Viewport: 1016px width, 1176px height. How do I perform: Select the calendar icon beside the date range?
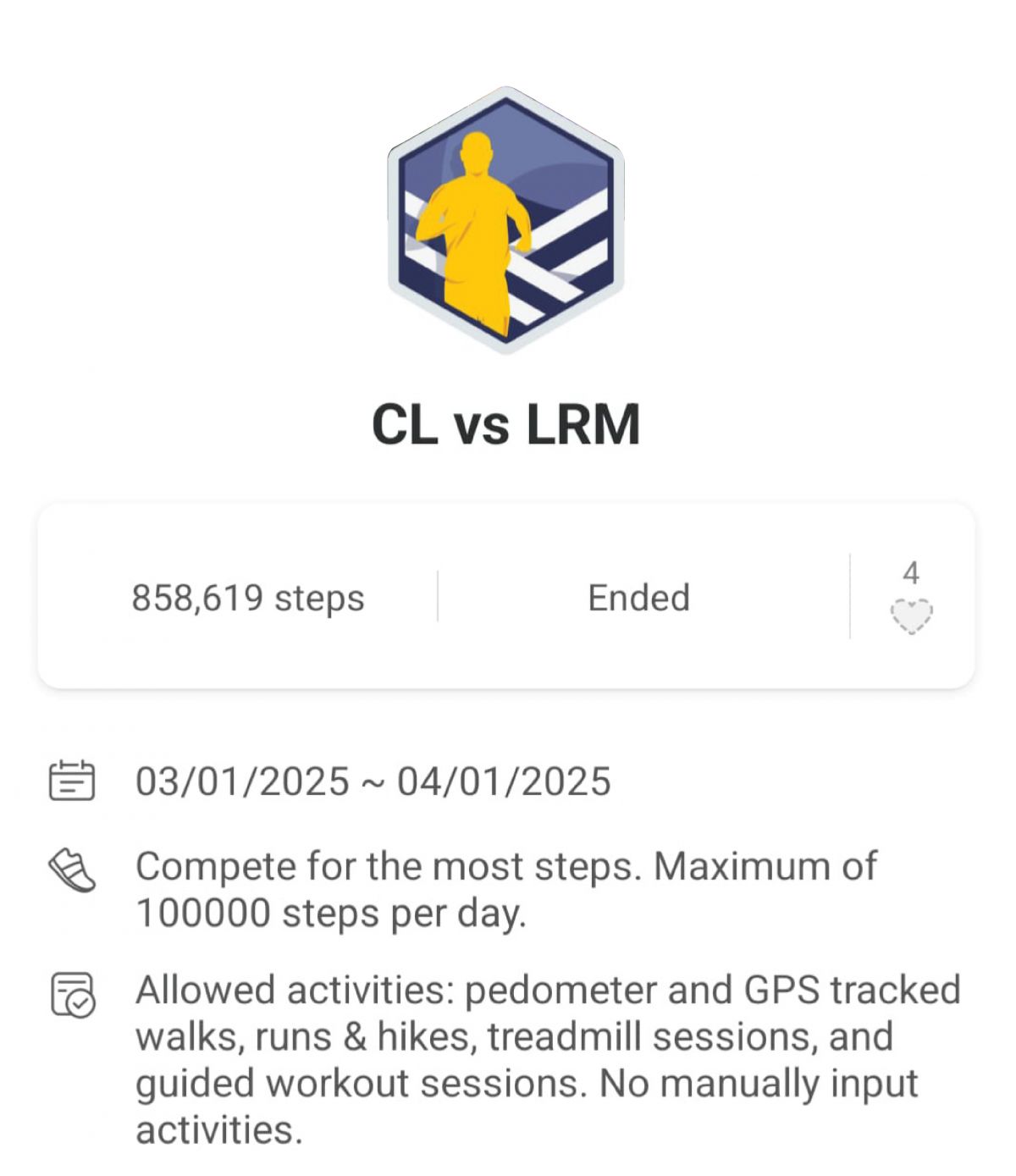click(72, 781)
